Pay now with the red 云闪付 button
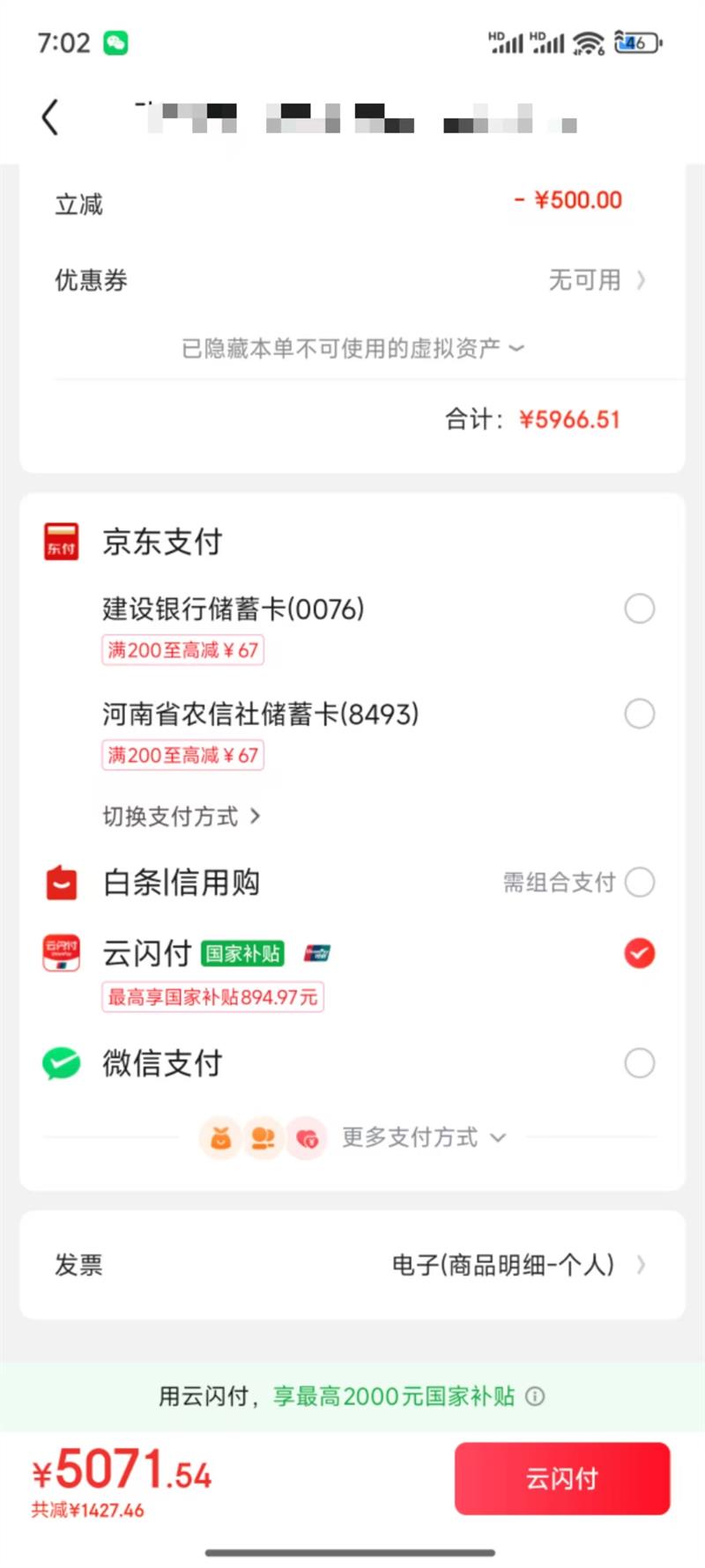The height and width of the screenshot is (1568, 705). [561, 1478]
